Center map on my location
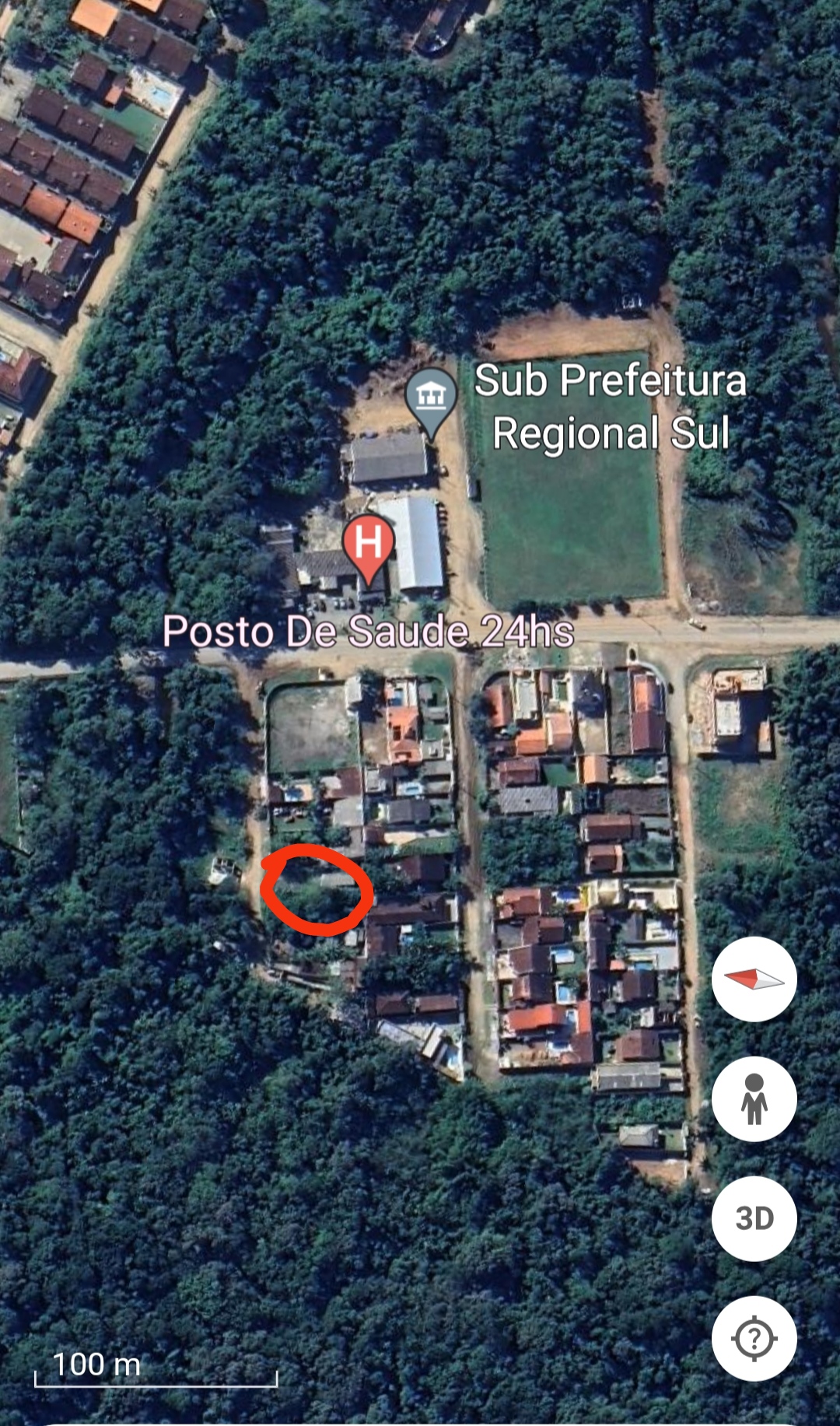The image size is (840, 1426). coord(754,1338)
